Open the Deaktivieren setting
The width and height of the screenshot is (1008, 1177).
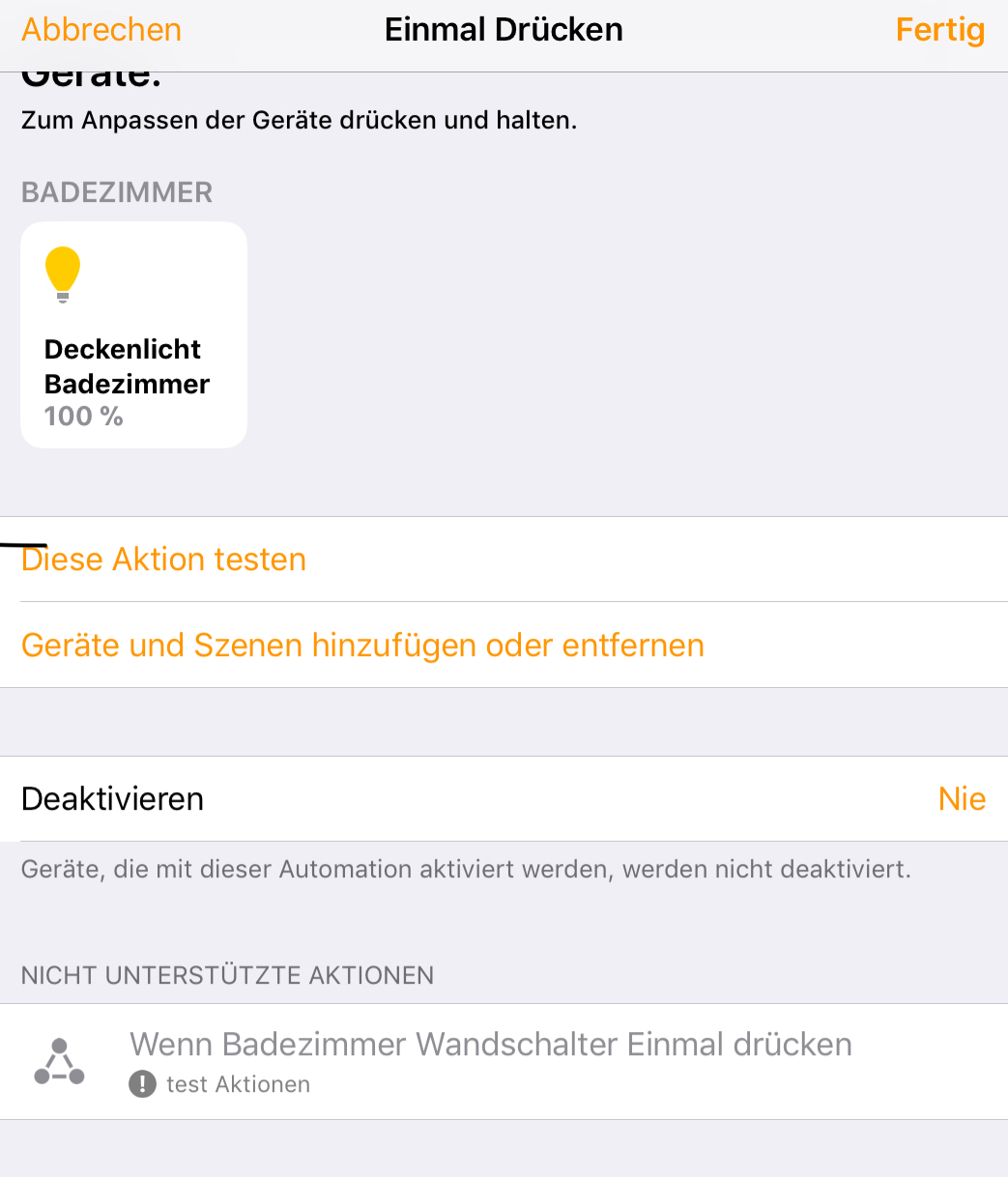pos(503,799)
